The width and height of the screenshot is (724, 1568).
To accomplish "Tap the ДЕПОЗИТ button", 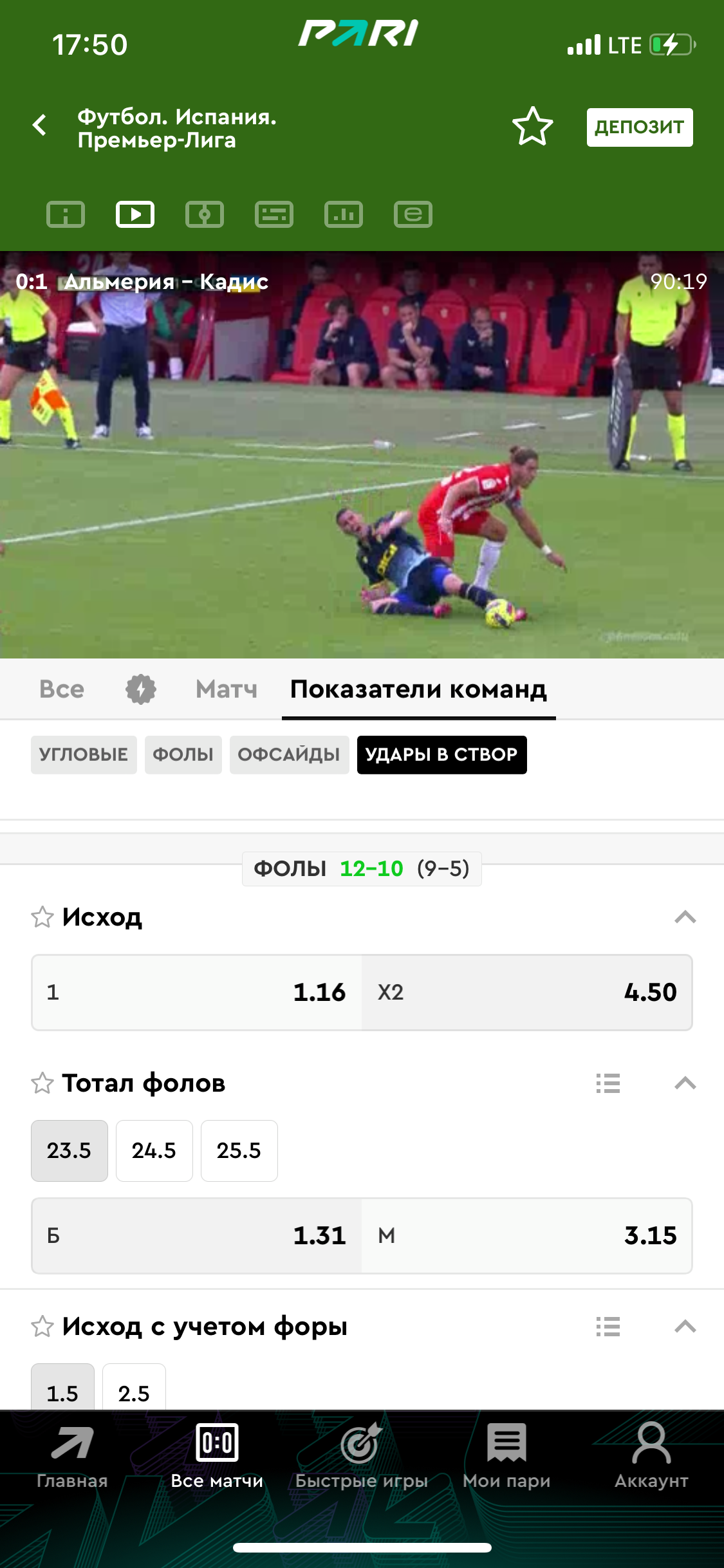I will point(639,127).
